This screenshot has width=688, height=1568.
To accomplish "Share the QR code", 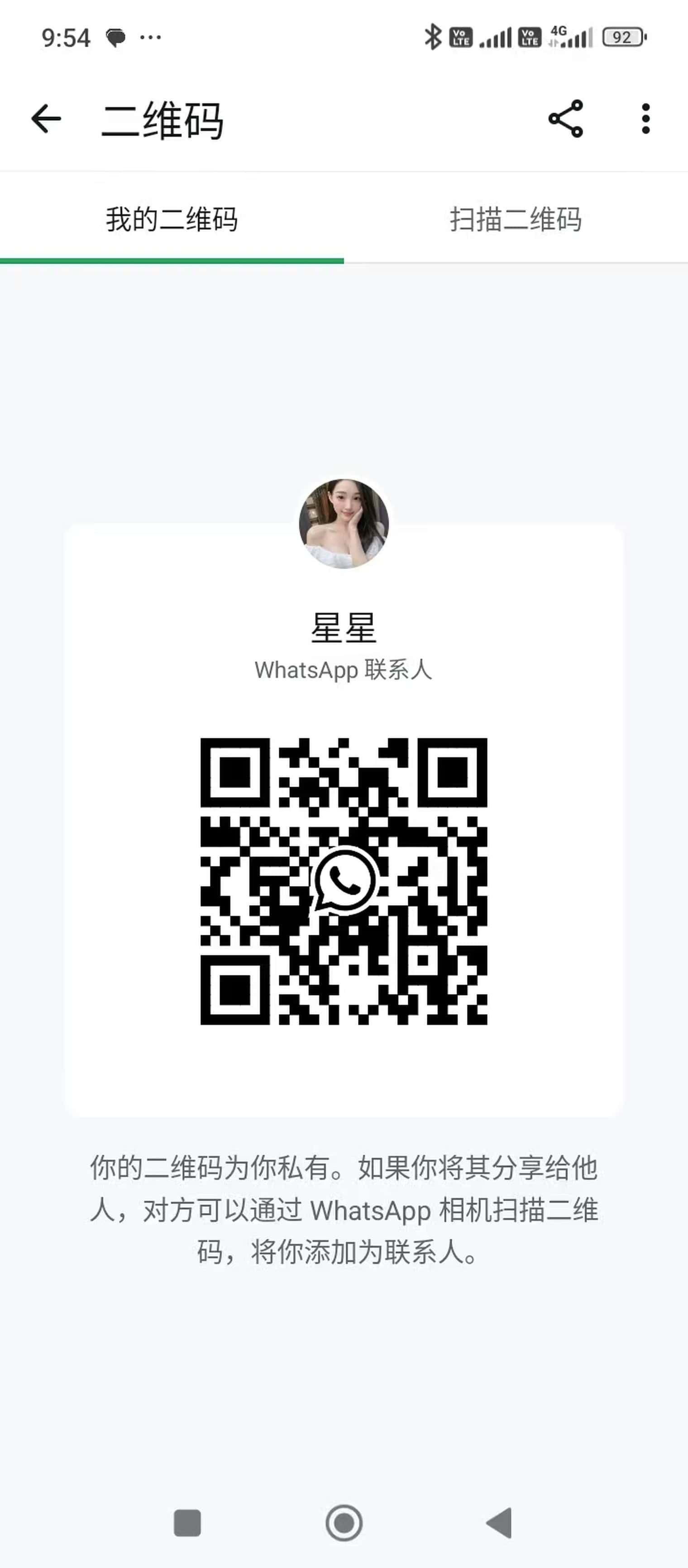I will [566, 119].
